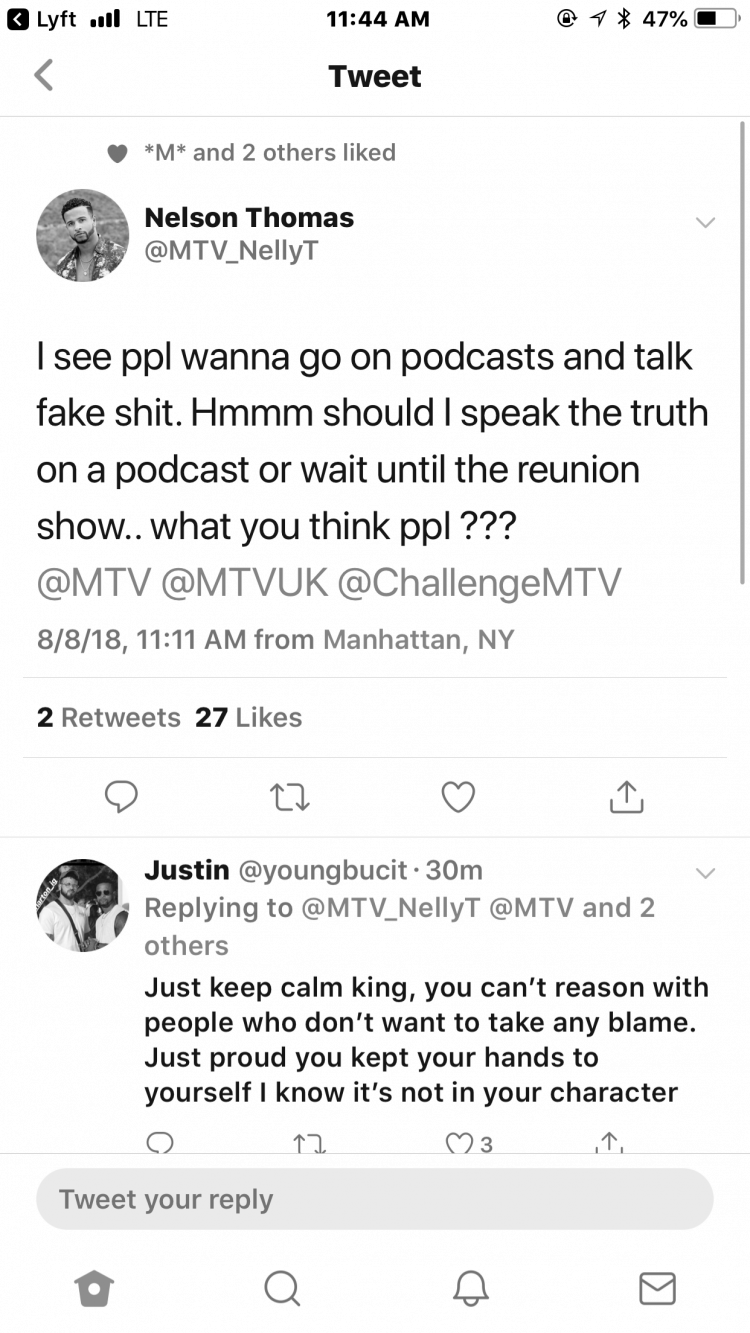Open the Notifications bell tab
The width and height of the screenshot is (750, 1333).
470,1288
